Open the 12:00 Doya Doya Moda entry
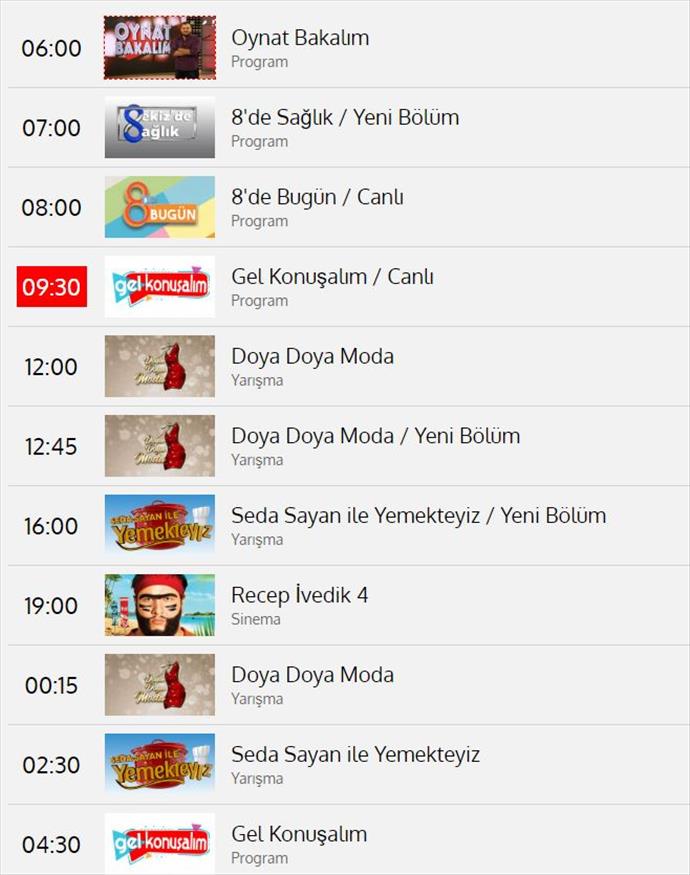Viewport: 690px width, 875px height. click(312, 357)
